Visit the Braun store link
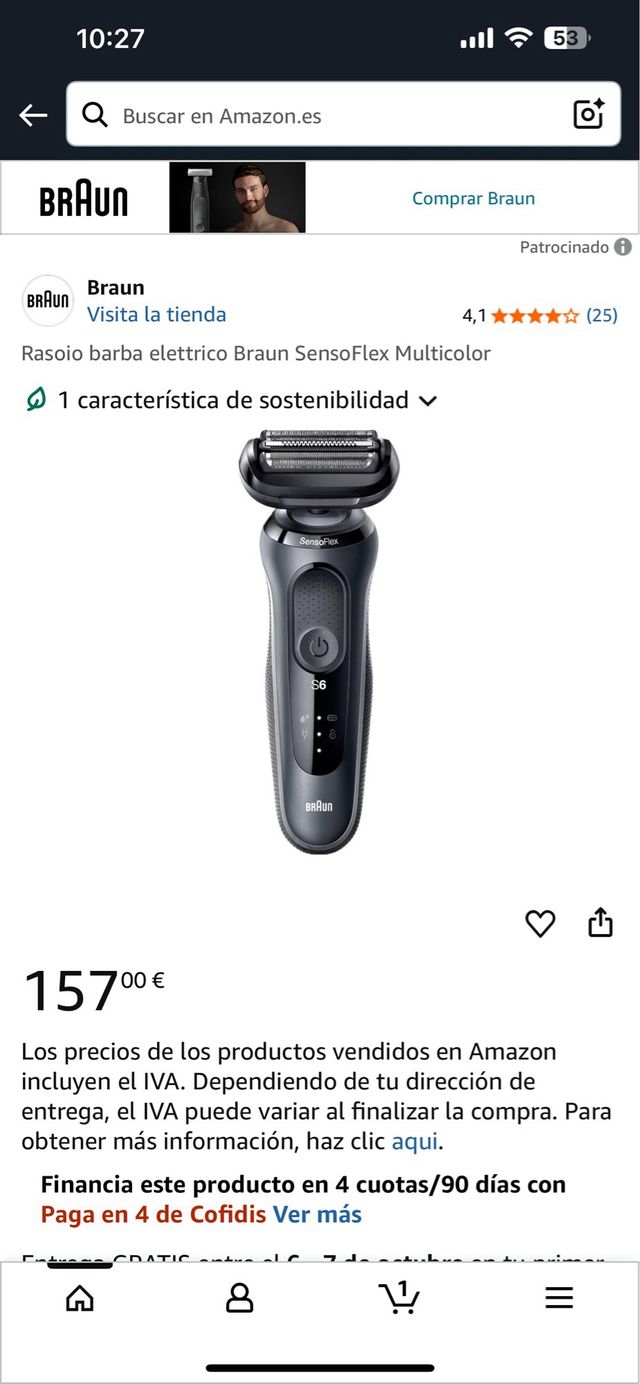Image resolution: width=640 pixels, height=1384 pixels. click(x=156, y=314)
